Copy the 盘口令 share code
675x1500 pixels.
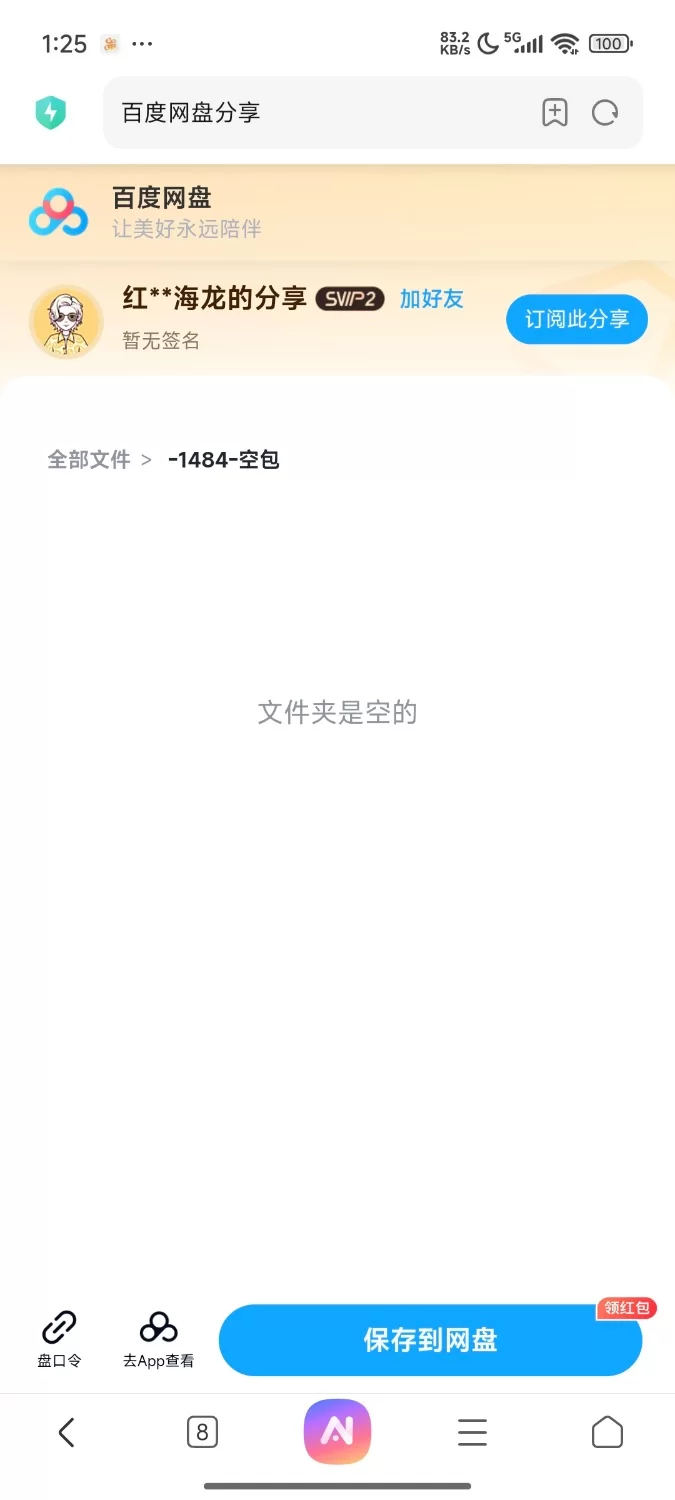60,1339
